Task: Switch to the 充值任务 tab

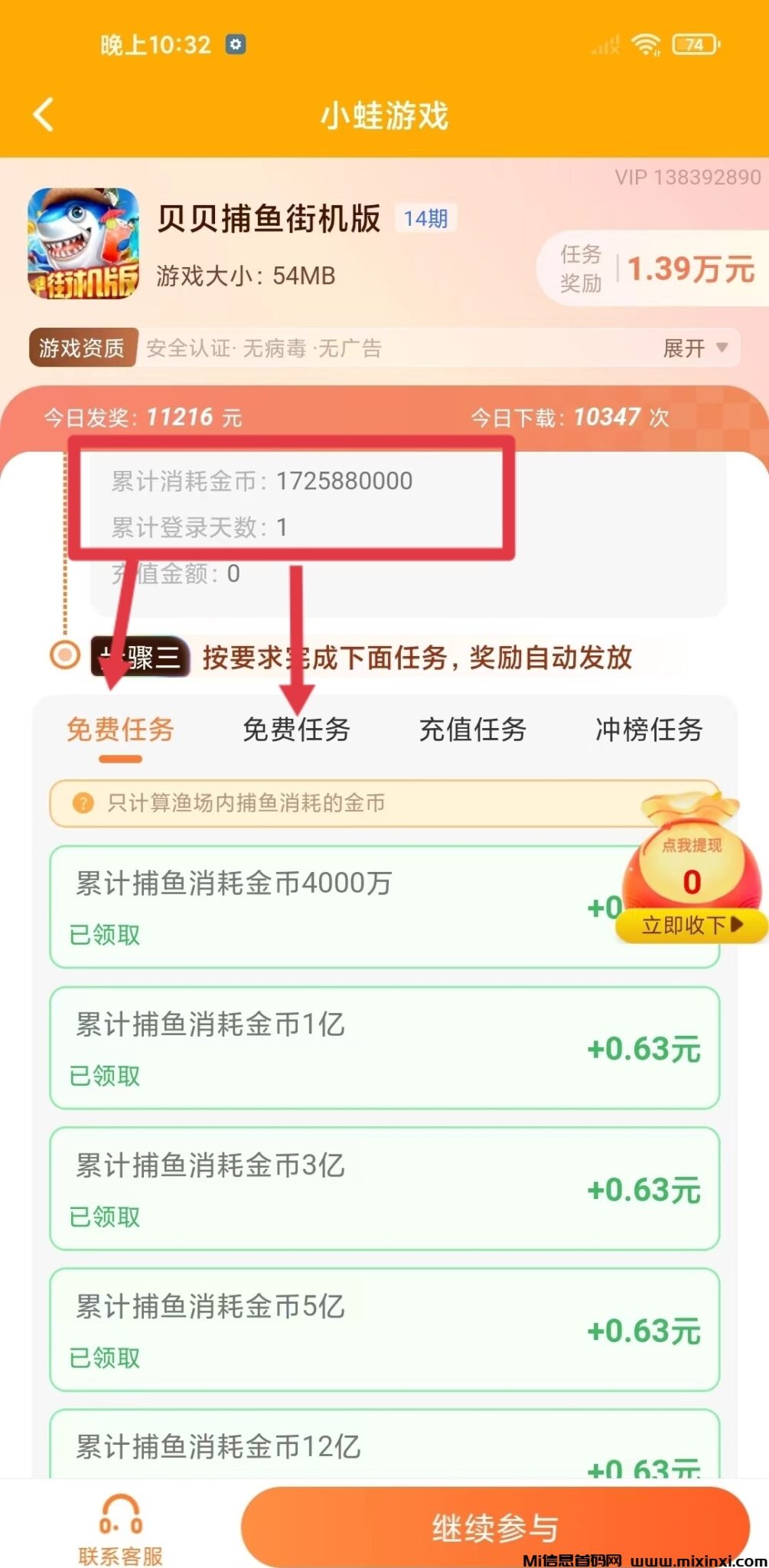Action: coord(472,730)
